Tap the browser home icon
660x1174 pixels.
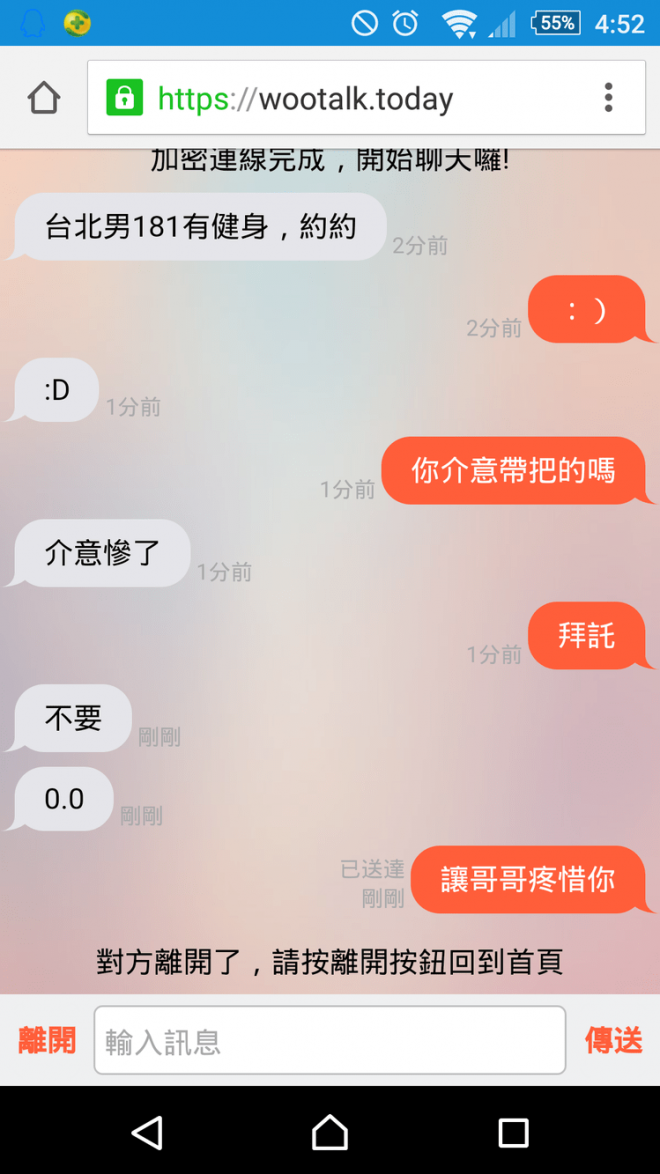[44, 98]
